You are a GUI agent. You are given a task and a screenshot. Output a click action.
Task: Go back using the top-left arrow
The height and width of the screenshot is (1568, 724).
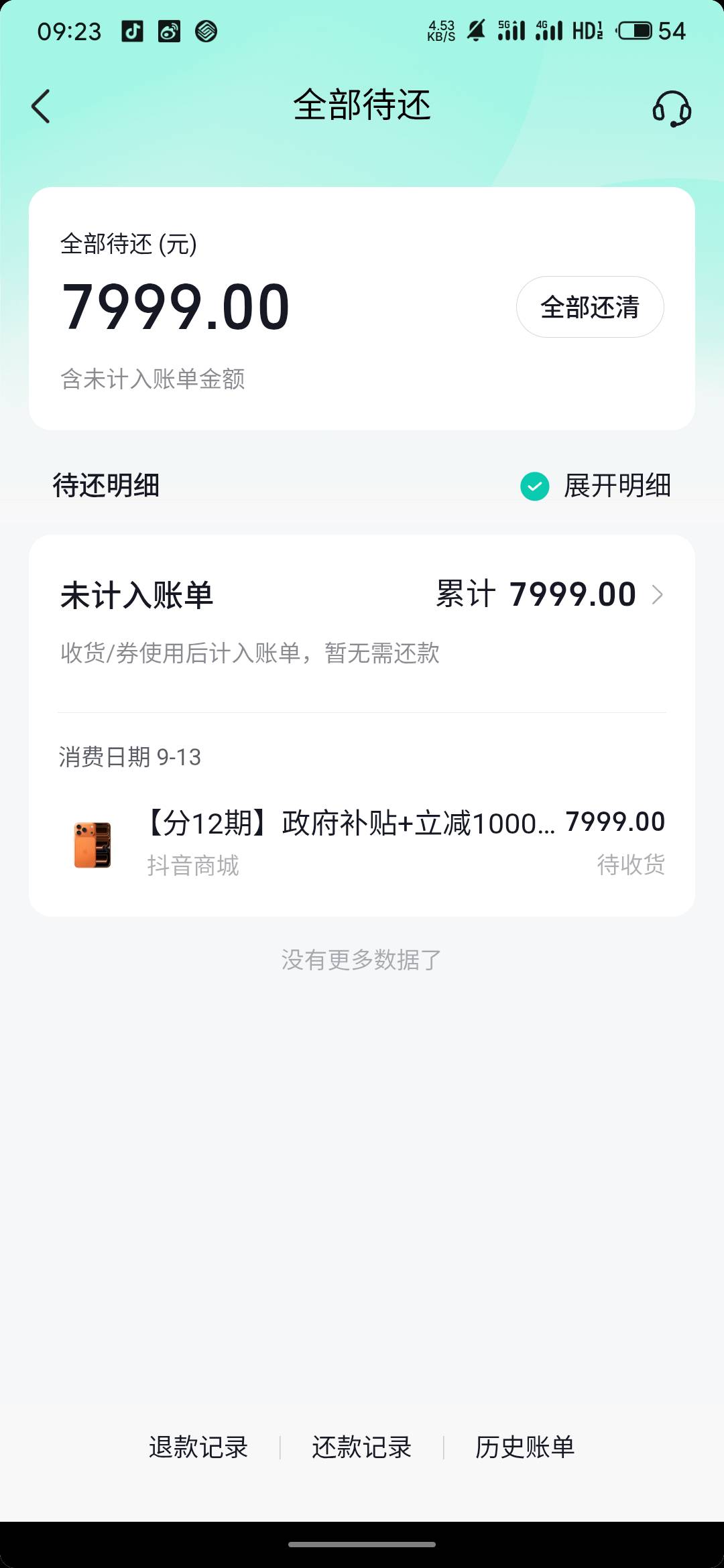[x=41, y=107]
